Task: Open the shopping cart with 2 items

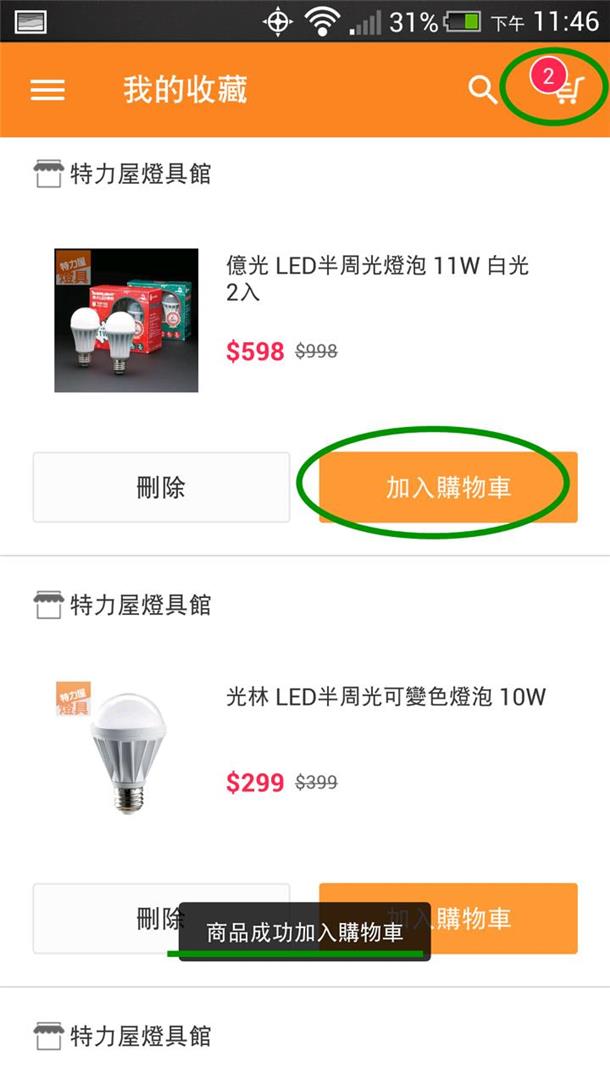Action: (x=558, y=84)
